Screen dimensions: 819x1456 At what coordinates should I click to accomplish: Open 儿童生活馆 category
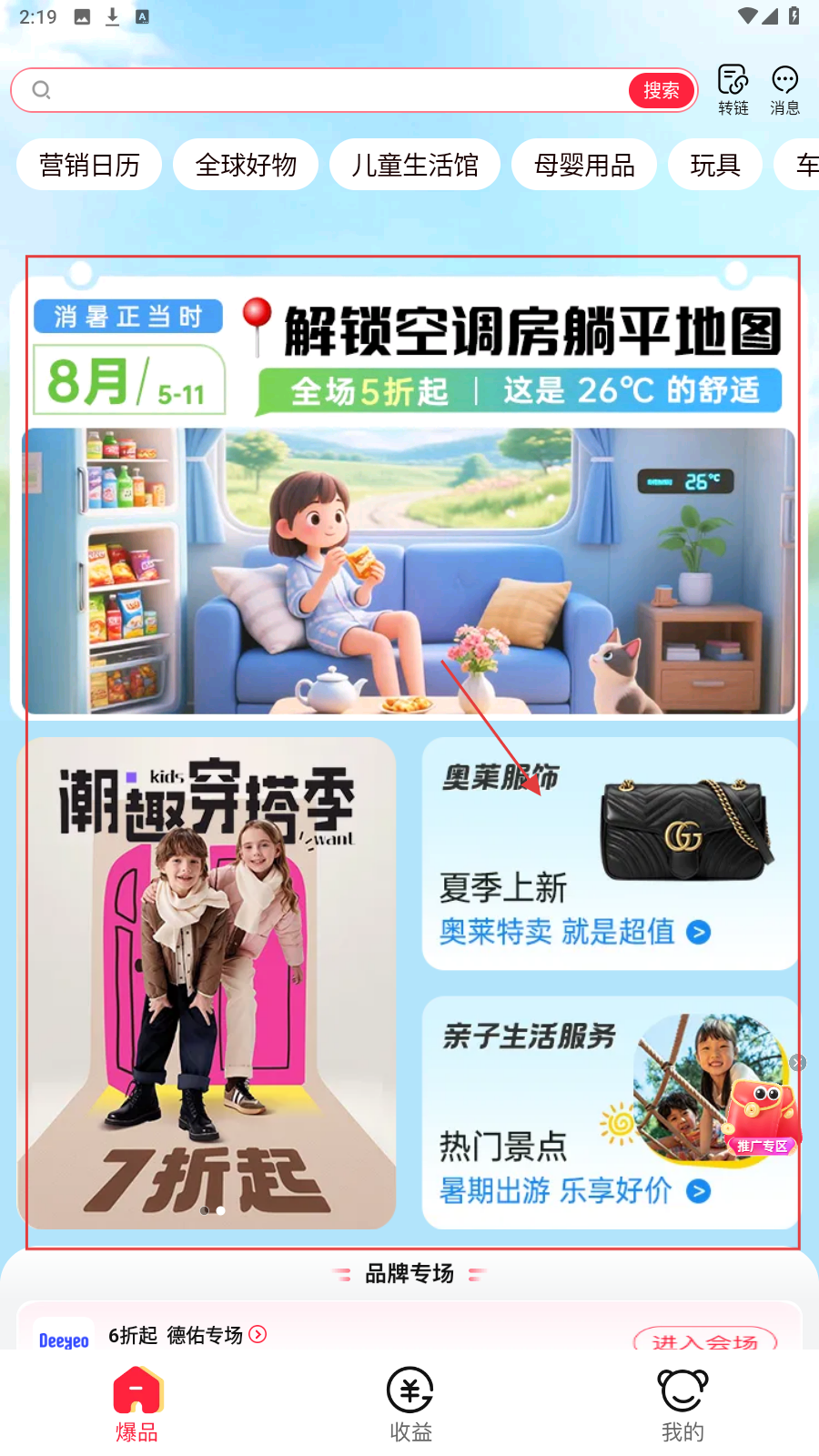[x=415, y=165]
